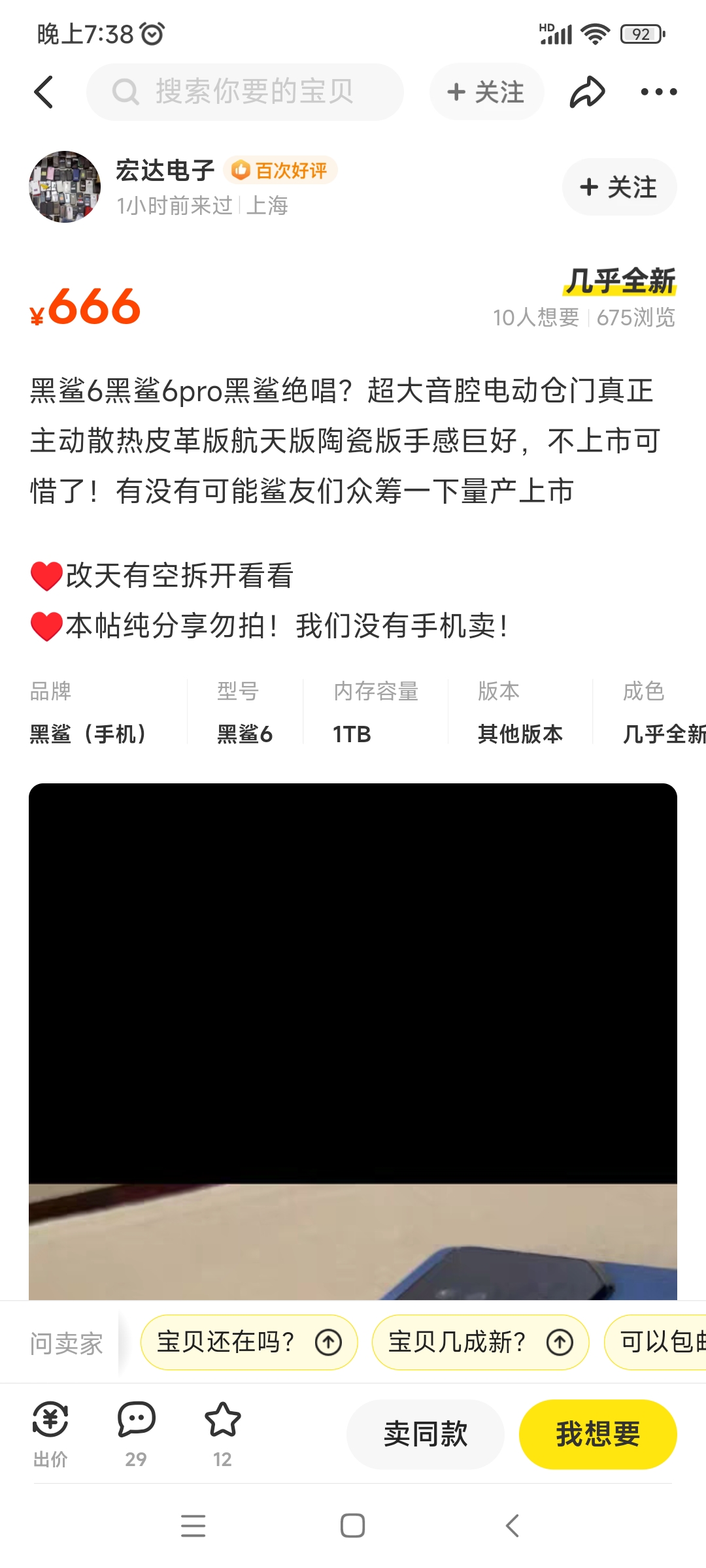Viewport: 706px width, 1568px height.
Task: Open the three-dot overflow menu
Action: coord(658,92)
